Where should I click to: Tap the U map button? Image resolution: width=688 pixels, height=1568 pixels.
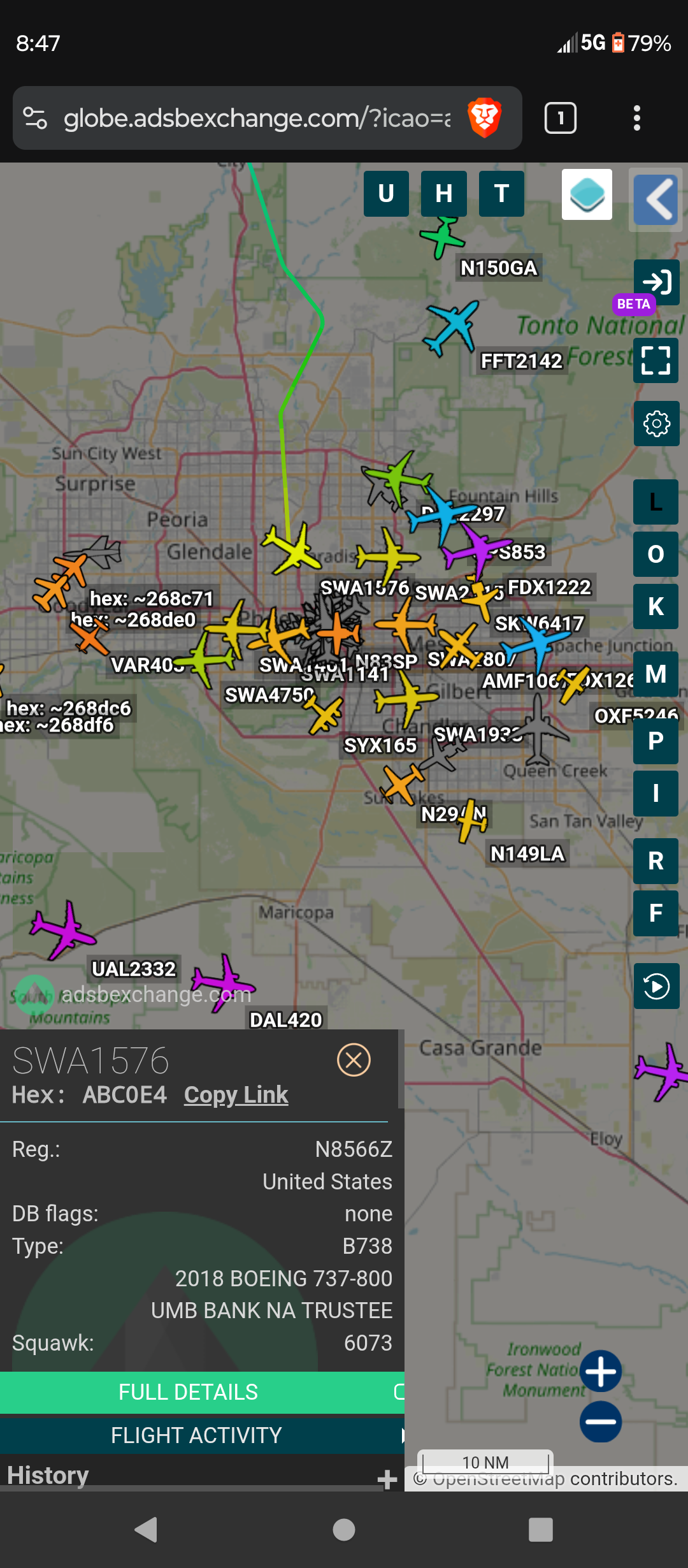386,194
